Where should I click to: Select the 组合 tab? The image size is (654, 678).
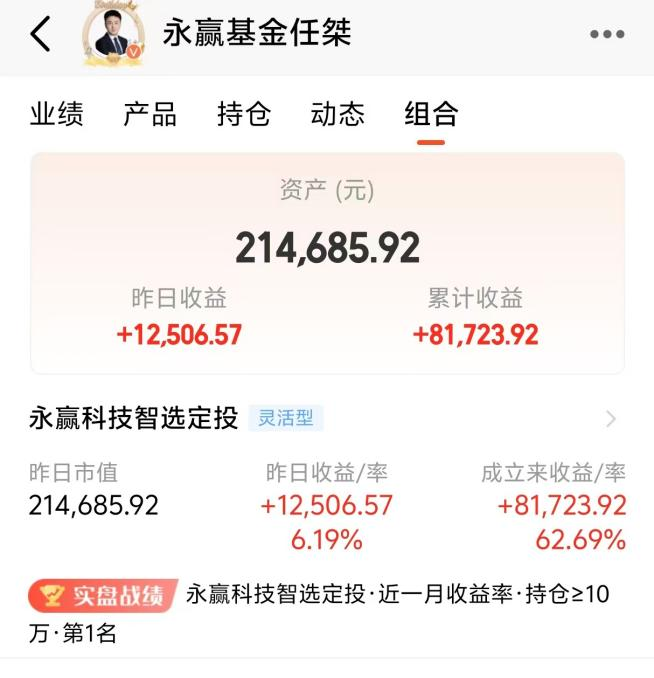click(x=431, y=114)
